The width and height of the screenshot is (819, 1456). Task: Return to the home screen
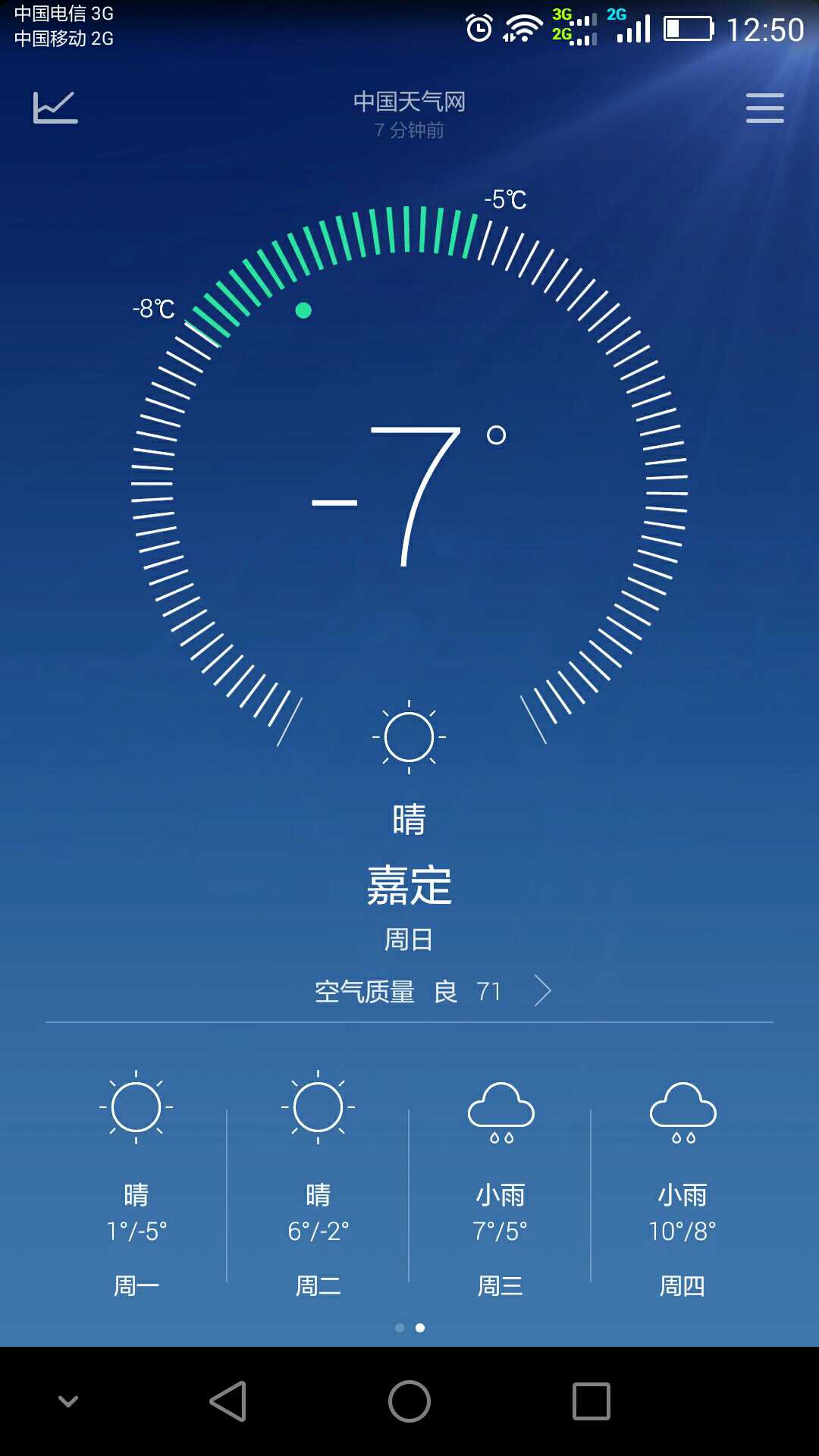[x=409, y=1401]
